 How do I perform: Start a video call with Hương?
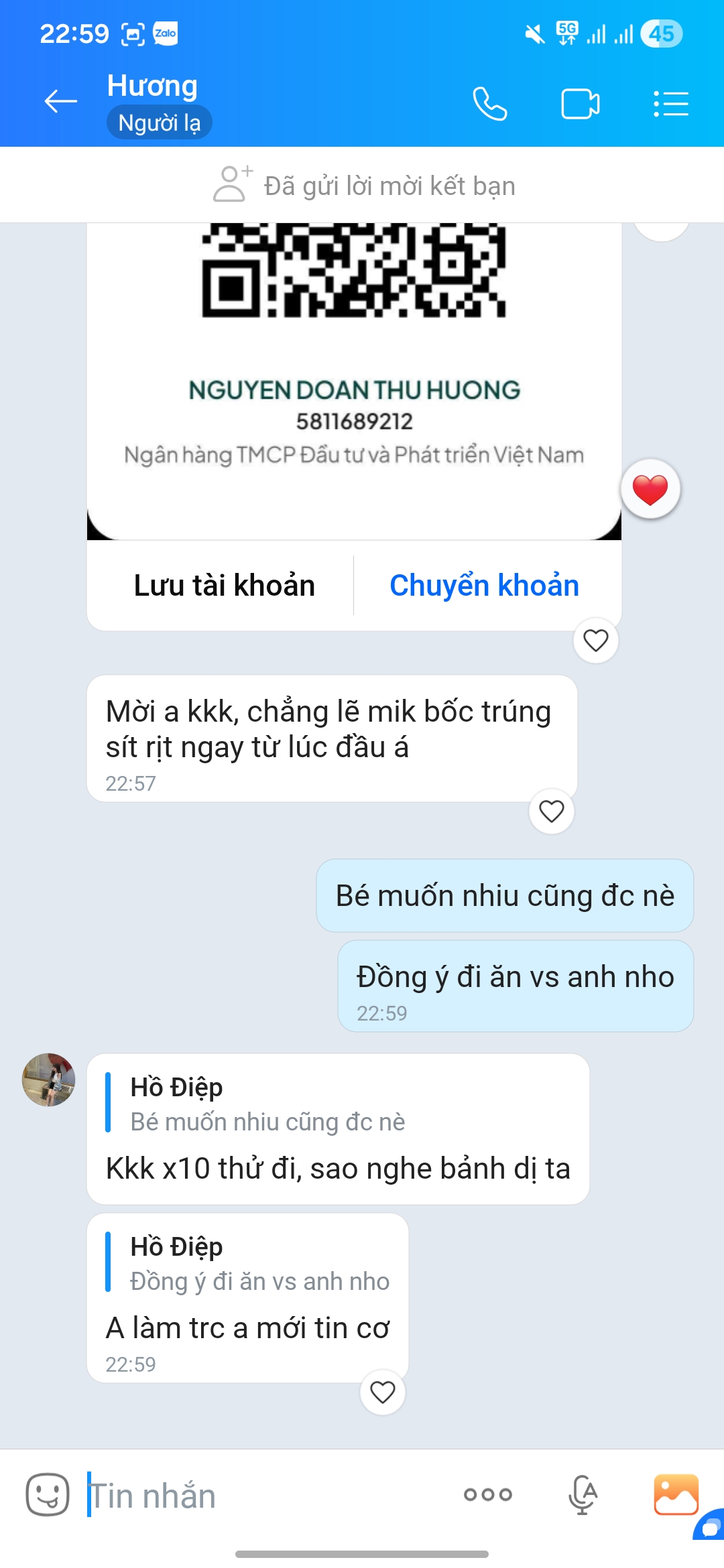[x=580, y=104]
